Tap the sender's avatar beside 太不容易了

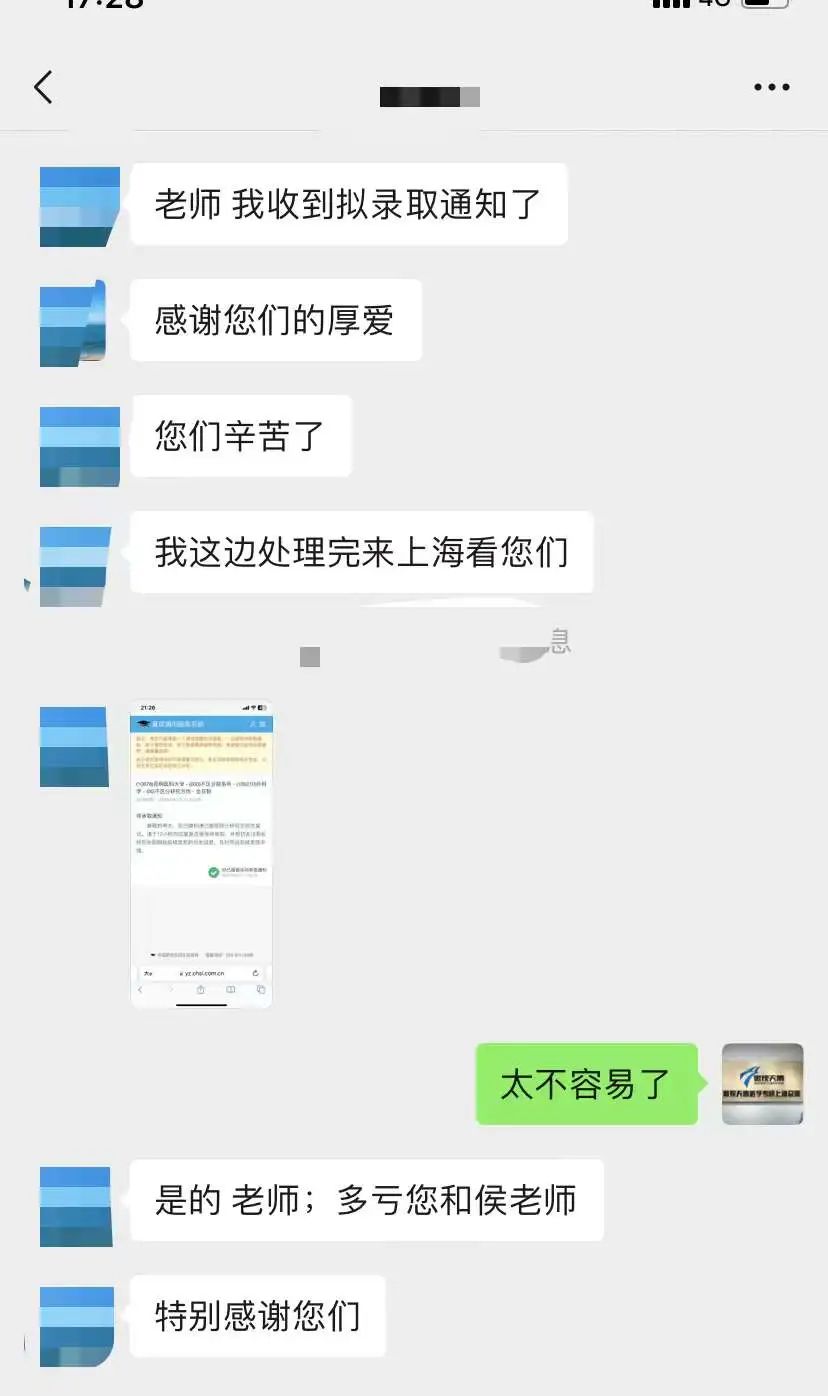(762, 1084)
